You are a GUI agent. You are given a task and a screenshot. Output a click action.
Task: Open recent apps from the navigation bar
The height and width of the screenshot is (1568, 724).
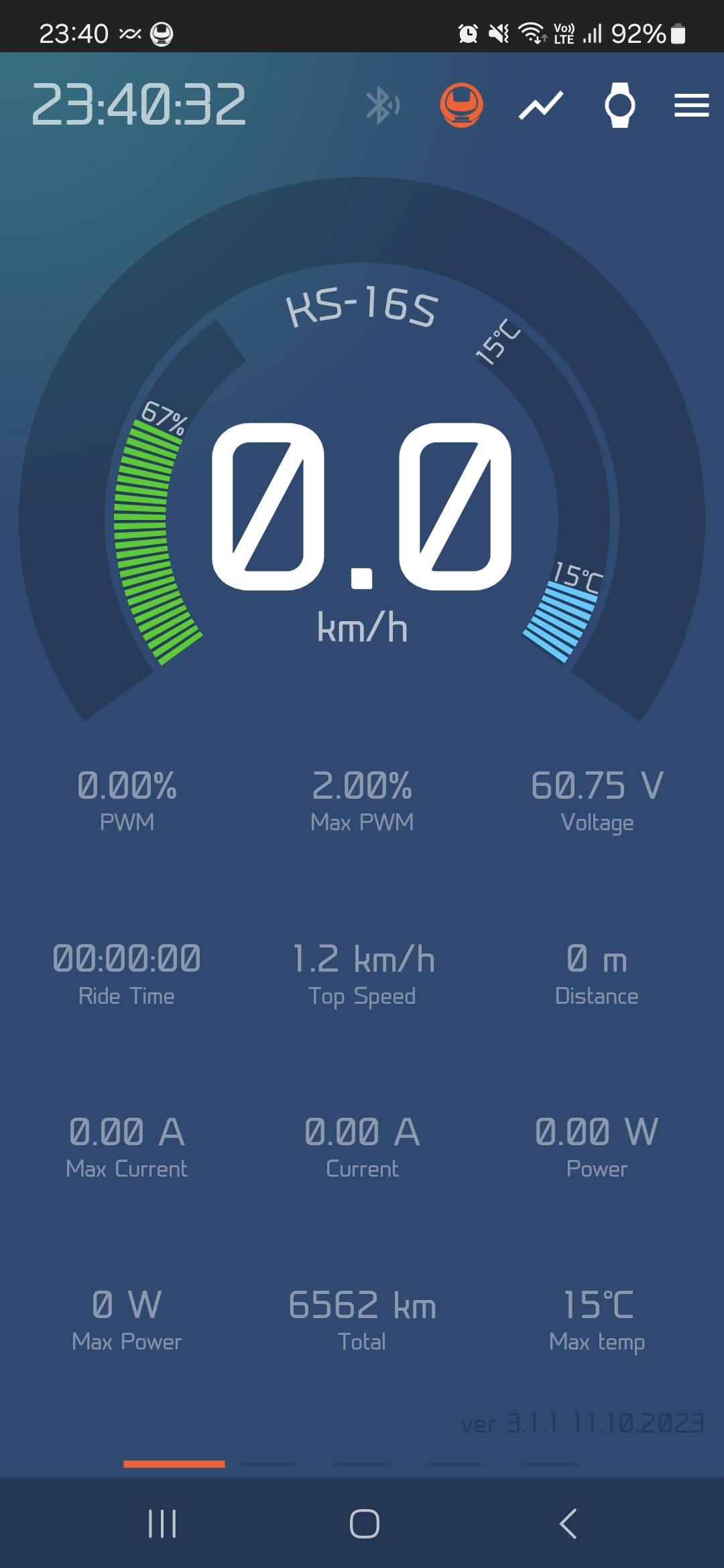(x=162, y=1524)
